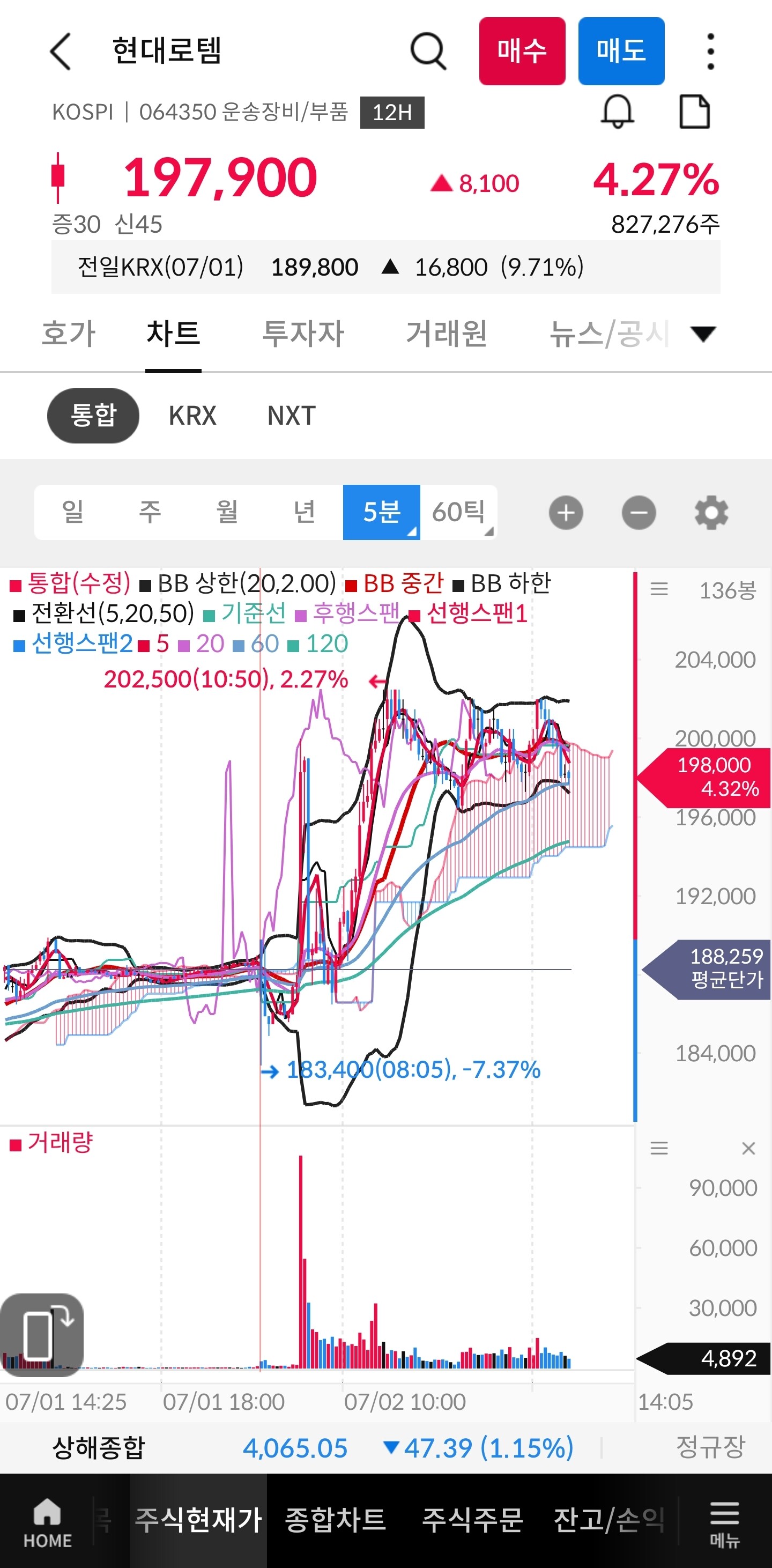Screen dimensions: 772x1568
Task: Open the three-dot overflow menu
Action: click(710, 51)
